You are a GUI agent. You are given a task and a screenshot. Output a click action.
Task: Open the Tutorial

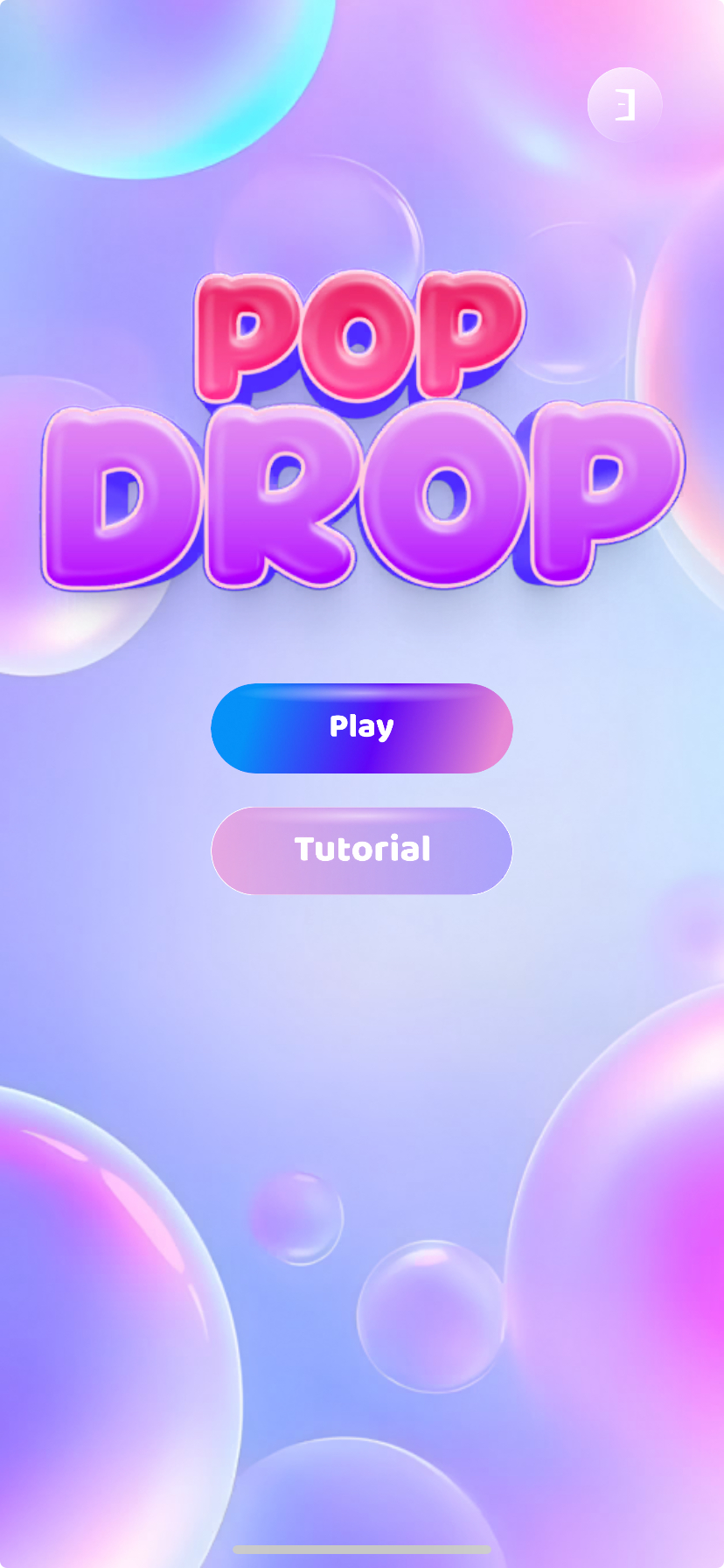(361, 850)
